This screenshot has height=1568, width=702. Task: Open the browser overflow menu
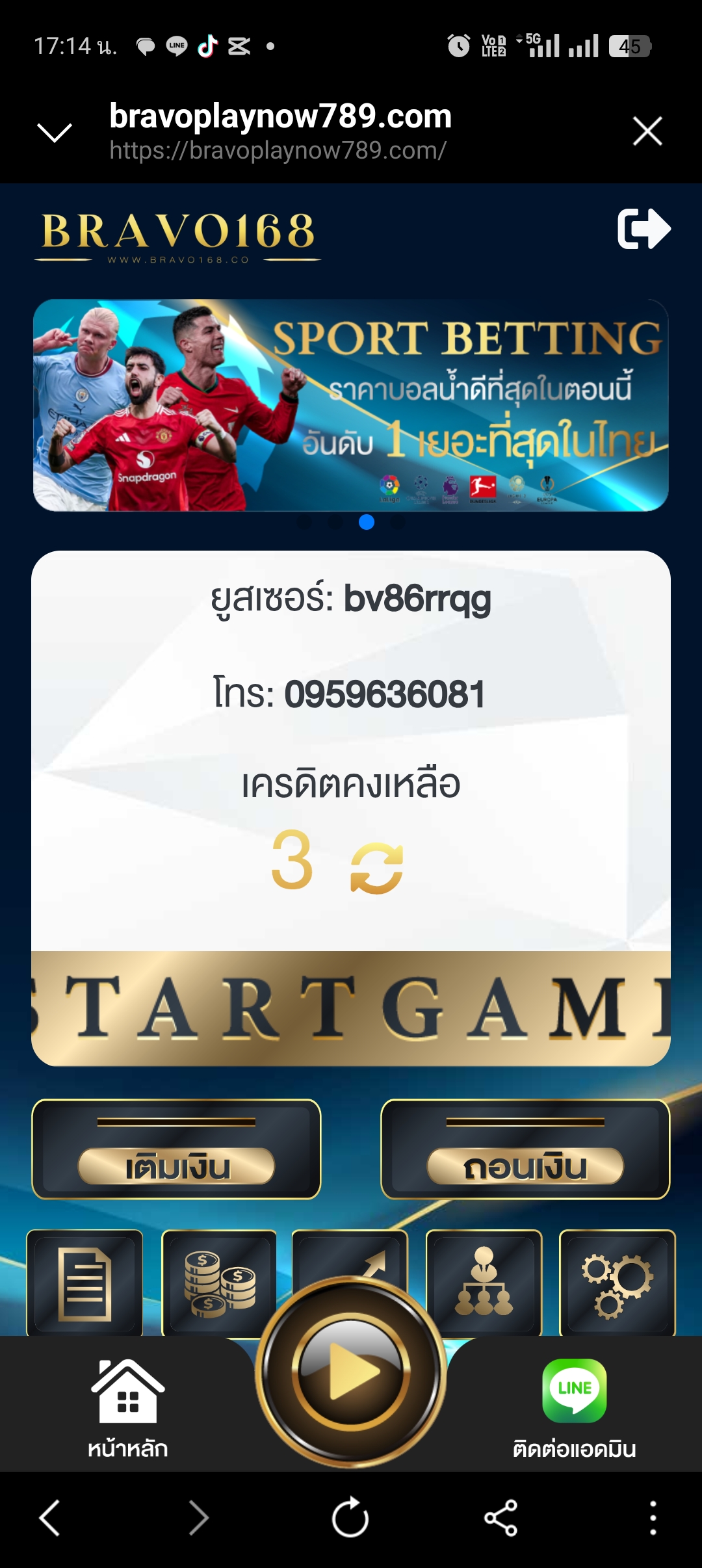coord(653,1519)
